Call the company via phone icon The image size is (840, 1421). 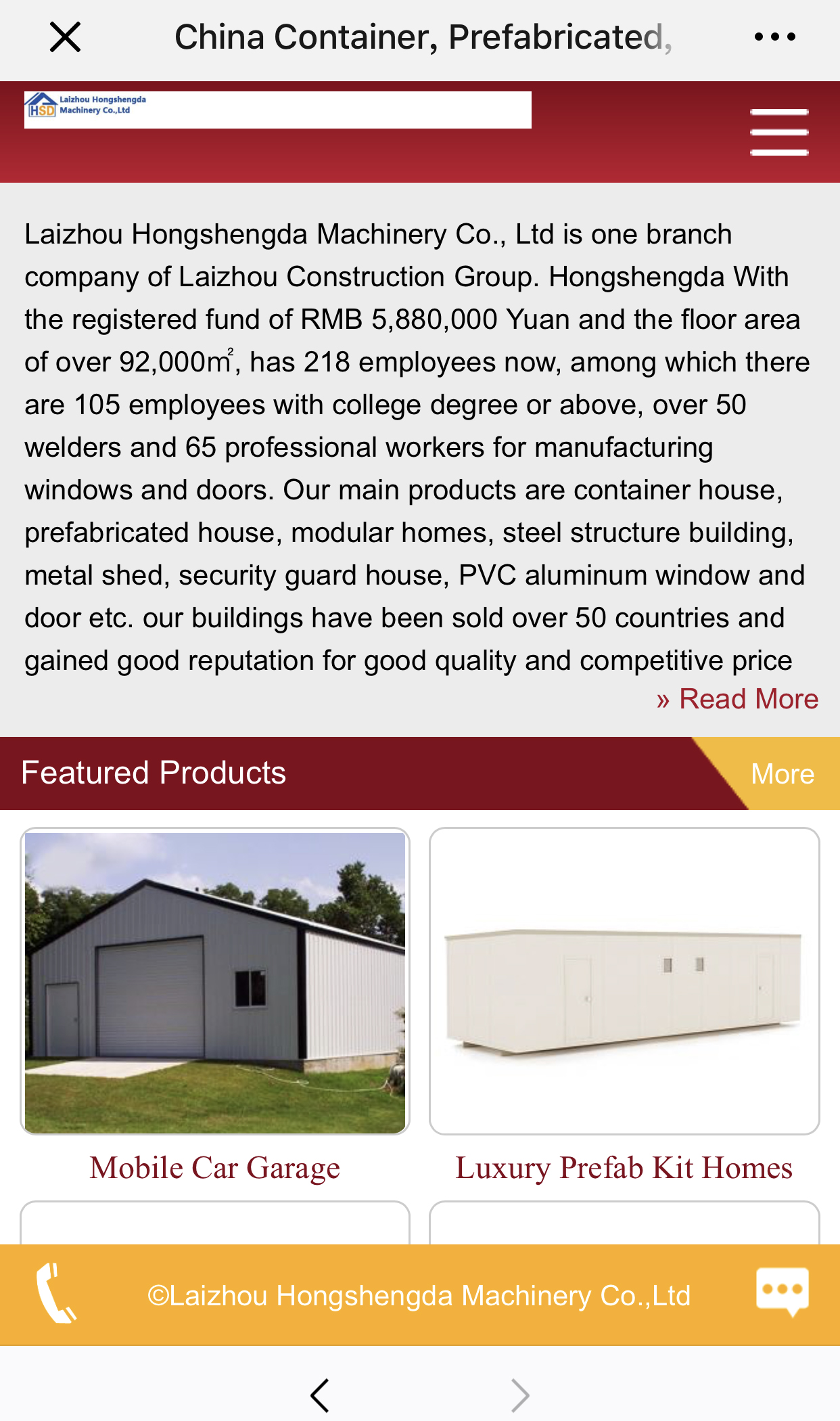[x=57, y=1294]
